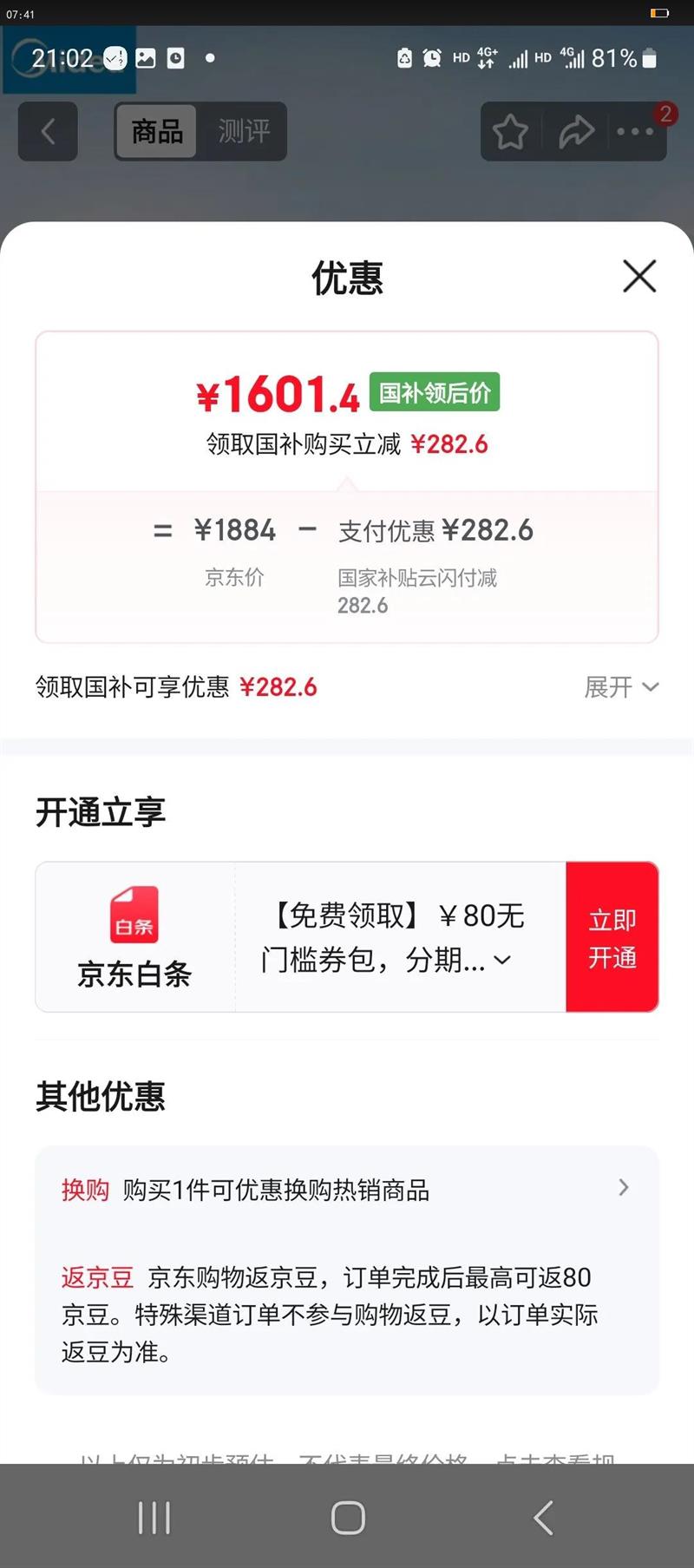Select the 商品 tab

[157, 132]
